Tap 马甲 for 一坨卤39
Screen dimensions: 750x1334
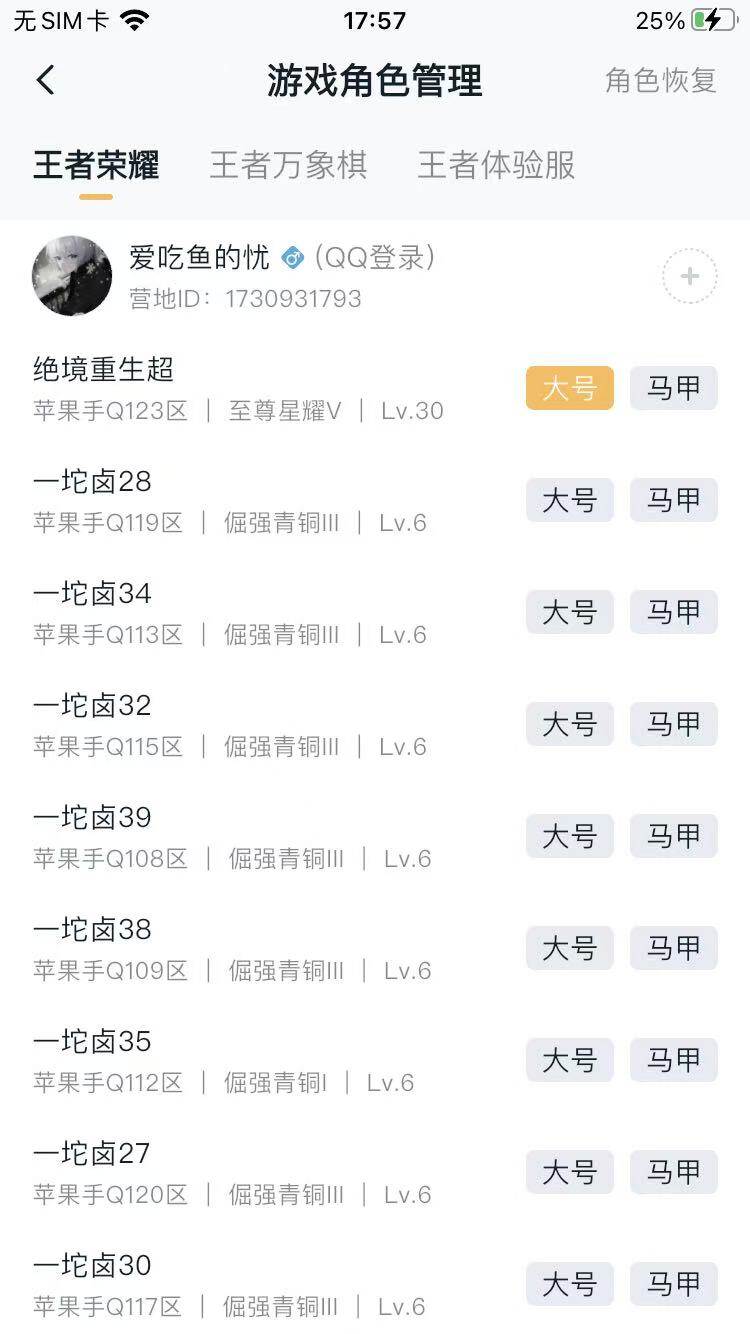[x=673, y=836]
